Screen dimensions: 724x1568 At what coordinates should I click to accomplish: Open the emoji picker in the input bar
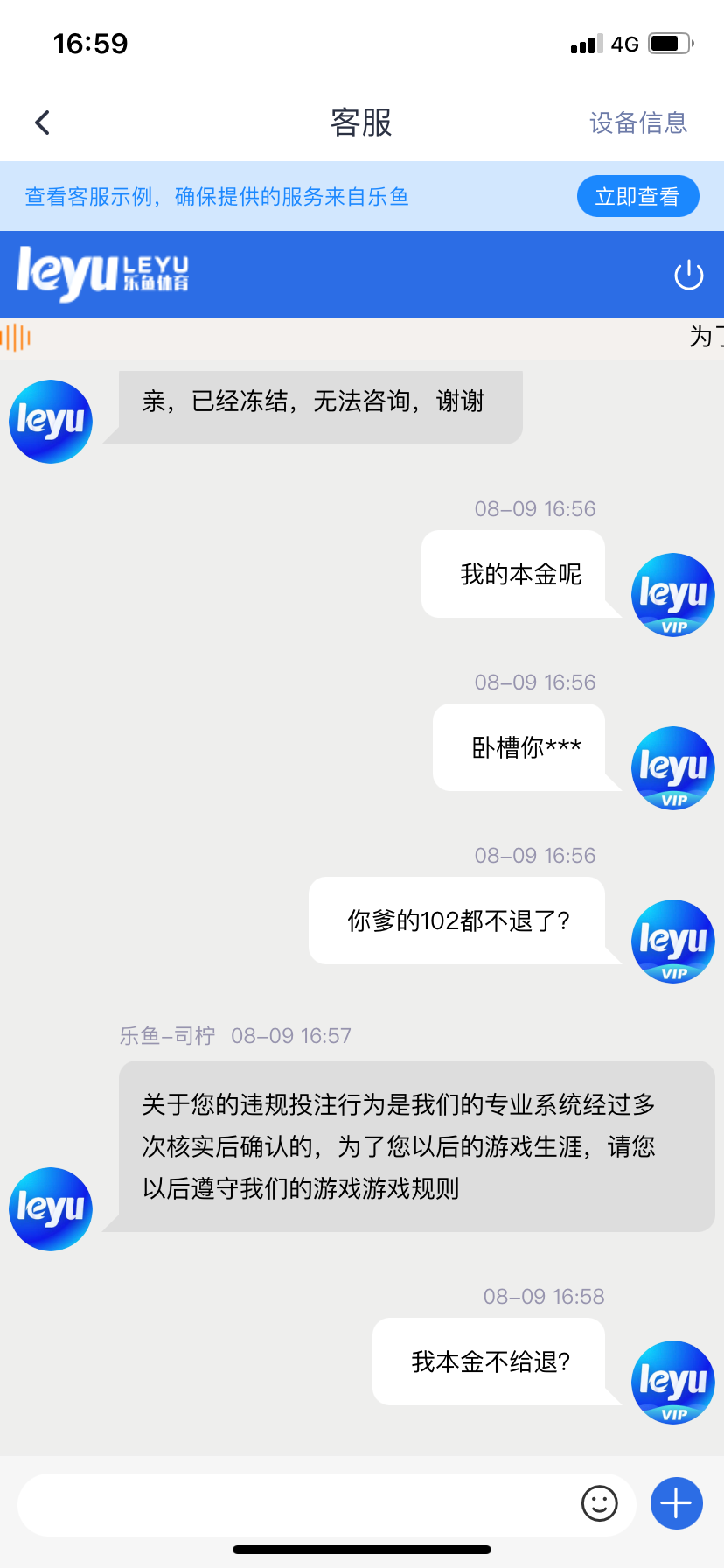coord(599,1503)
